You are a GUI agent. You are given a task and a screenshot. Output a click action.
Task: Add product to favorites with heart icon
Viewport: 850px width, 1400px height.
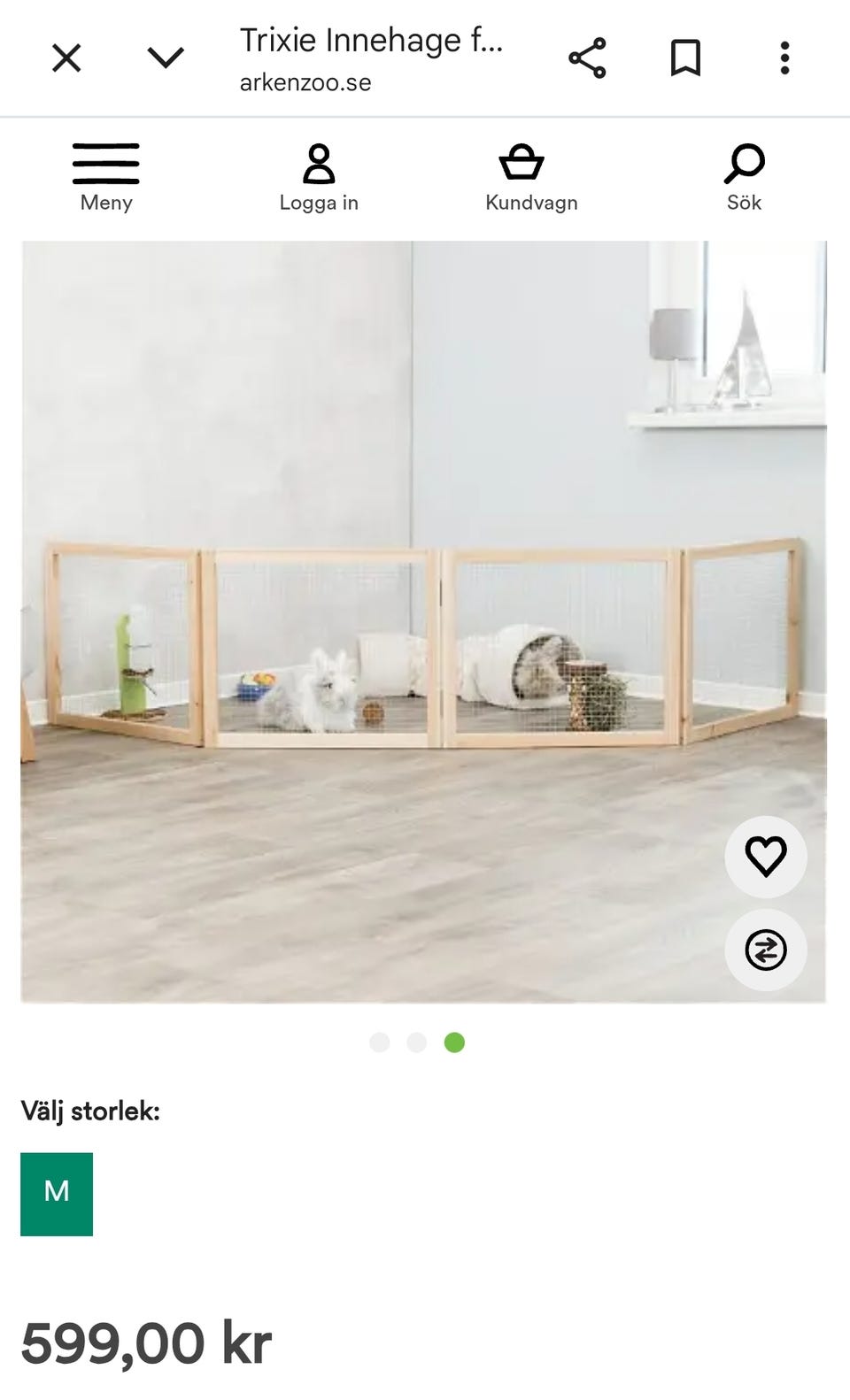(x=765, y=856)
